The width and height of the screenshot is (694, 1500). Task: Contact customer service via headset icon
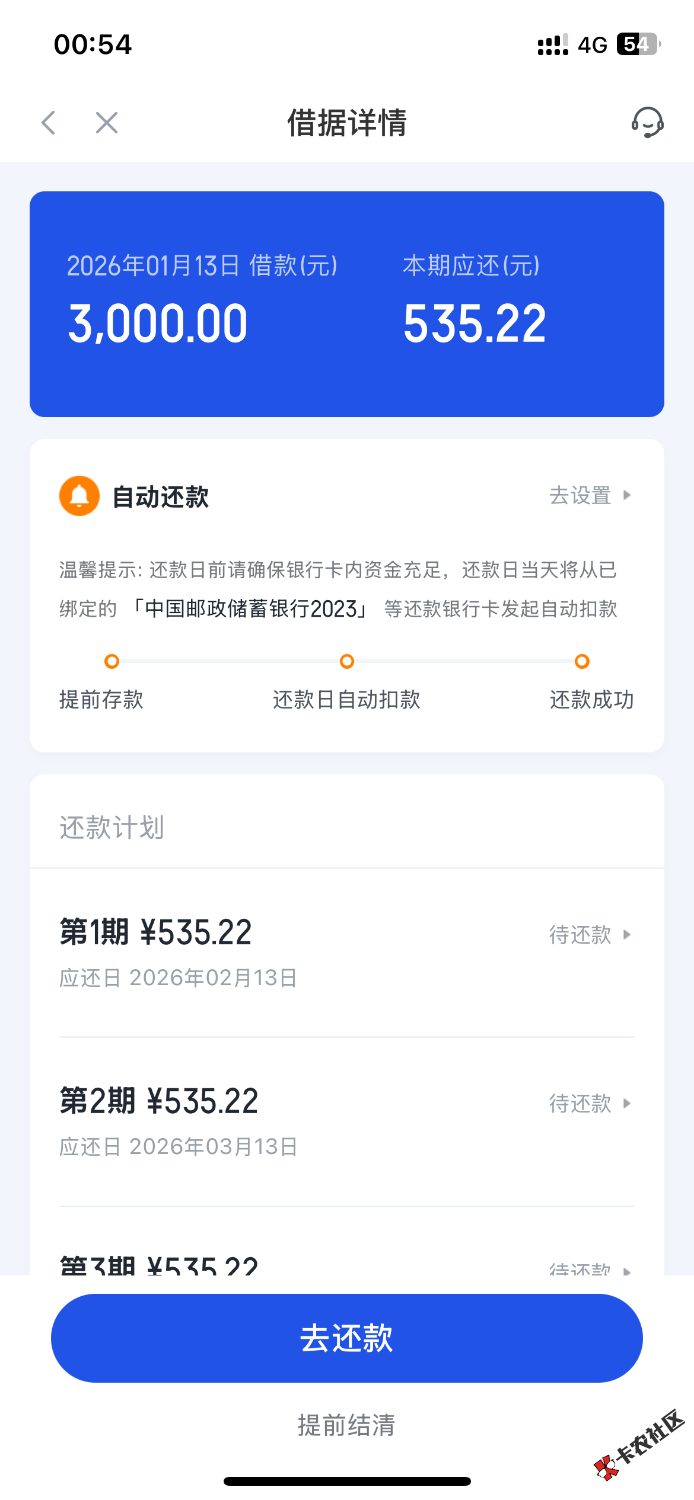(647, 123)
